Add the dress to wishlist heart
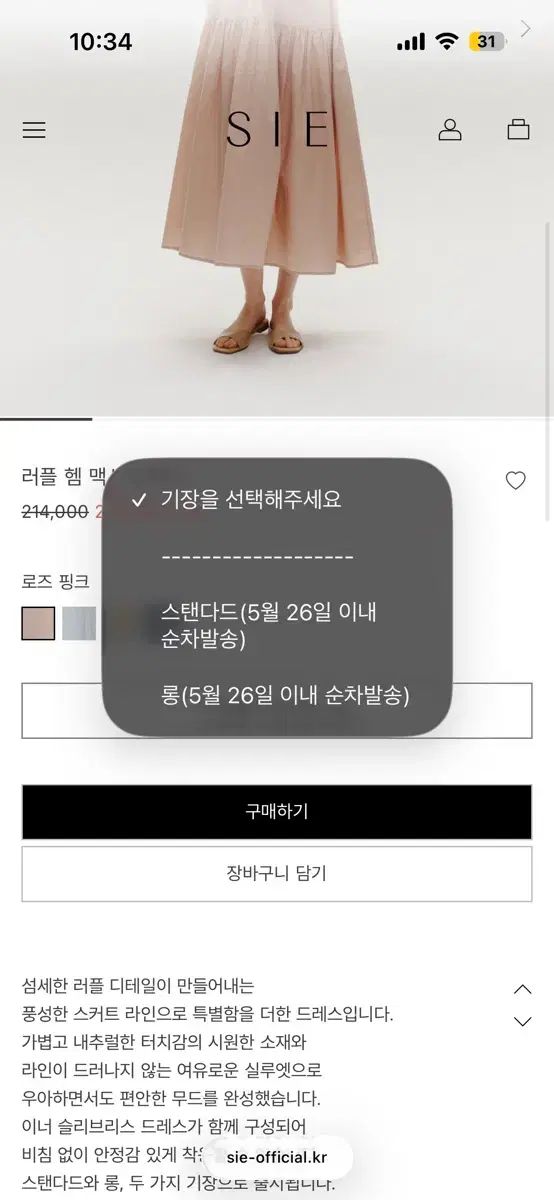This screenshot has width=554, height=1200. click(x=515, y=481)
